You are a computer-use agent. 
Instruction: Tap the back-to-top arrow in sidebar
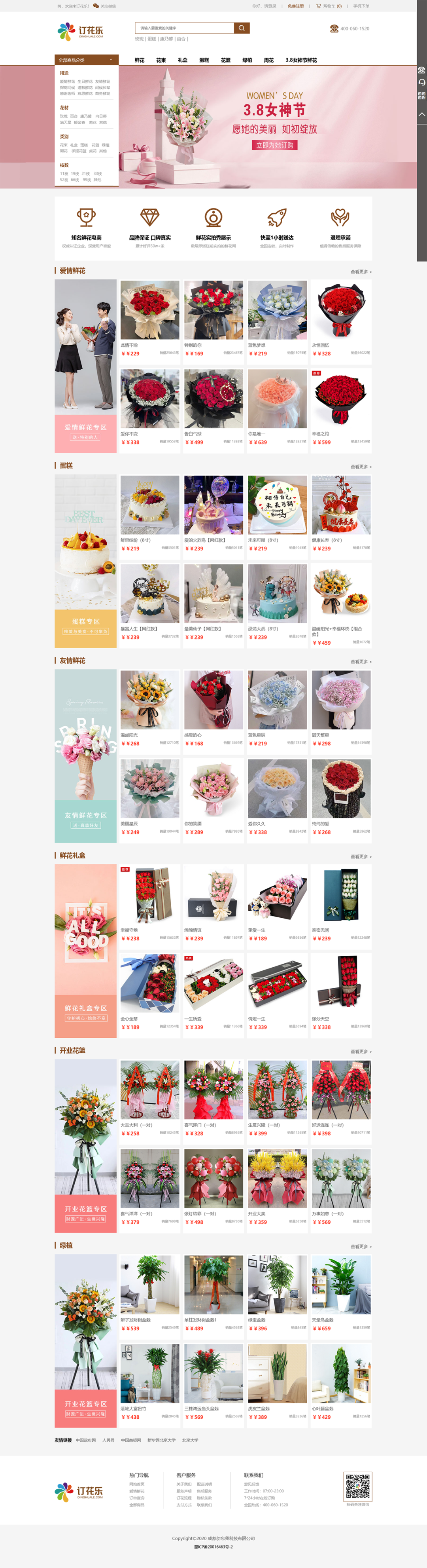tap(421, 114)
